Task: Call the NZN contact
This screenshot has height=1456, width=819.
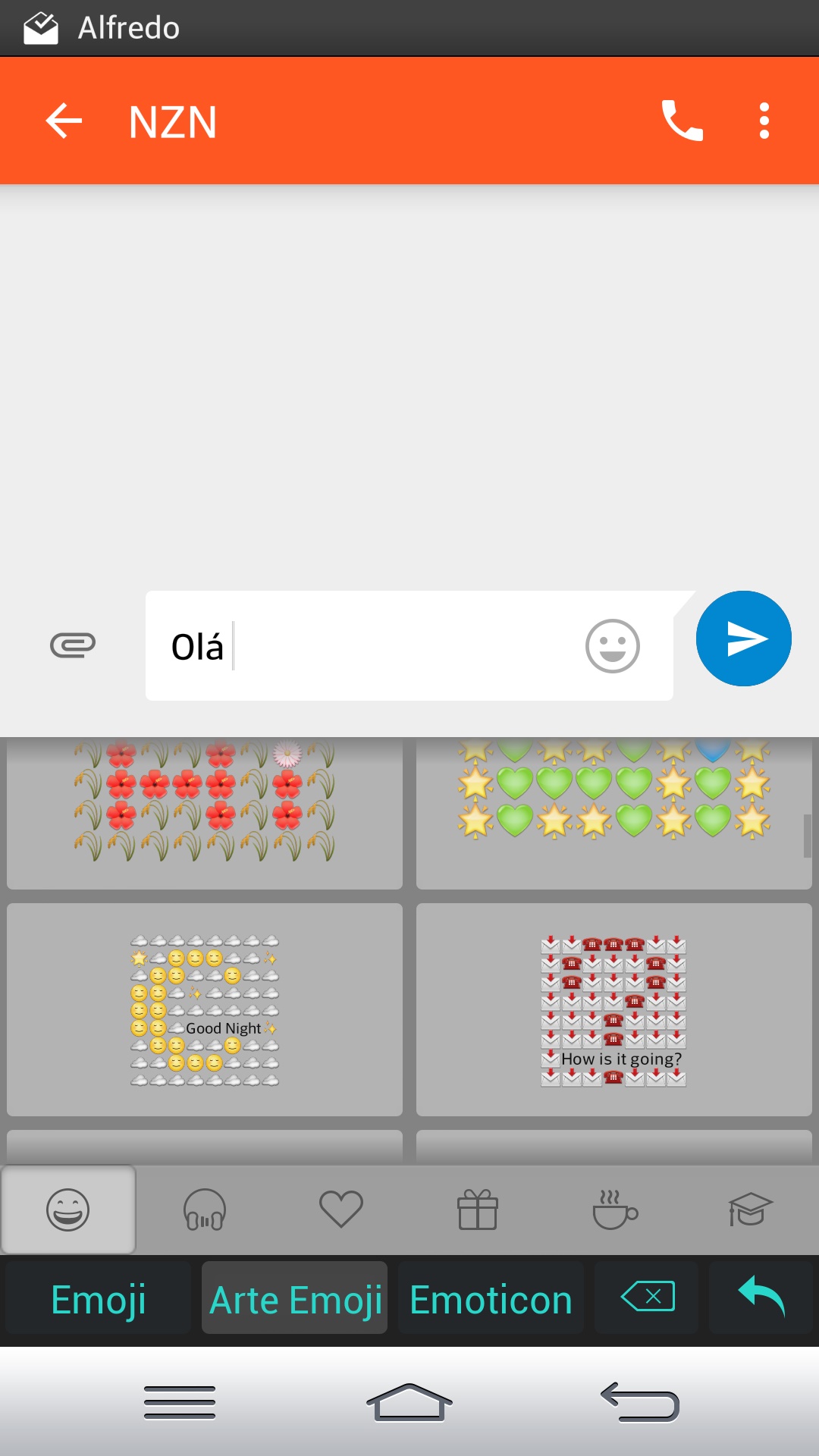Action: click(x=682, y=121)
